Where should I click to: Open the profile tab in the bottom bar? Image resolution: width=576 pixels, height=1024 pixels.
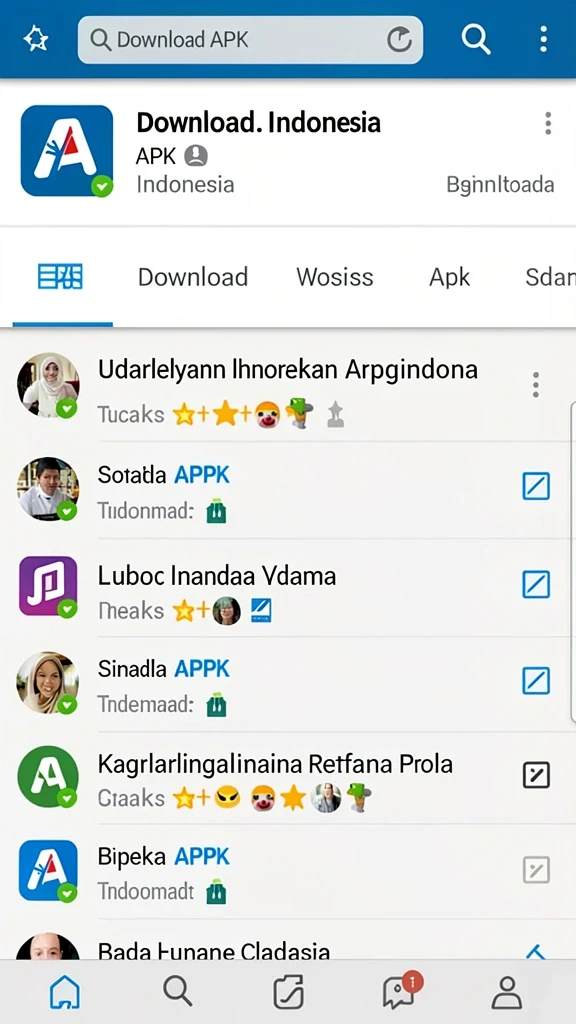507,993
